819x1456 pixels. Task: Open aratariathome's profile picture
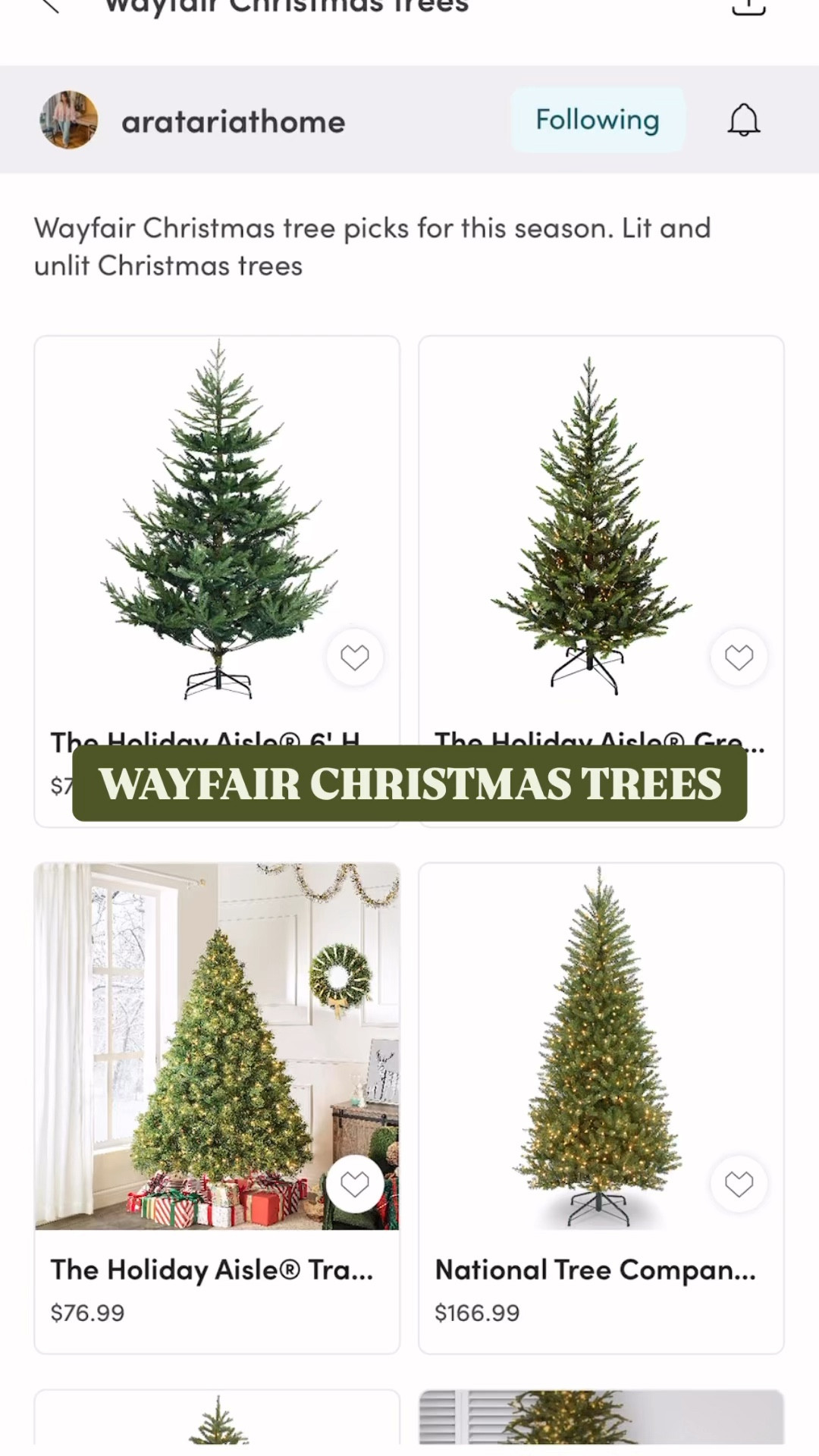coord(68,120)
